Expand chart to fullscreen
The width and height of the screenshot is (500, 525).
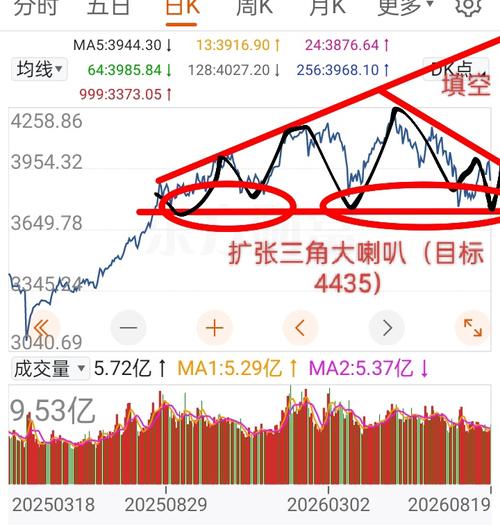pos(473,328)
